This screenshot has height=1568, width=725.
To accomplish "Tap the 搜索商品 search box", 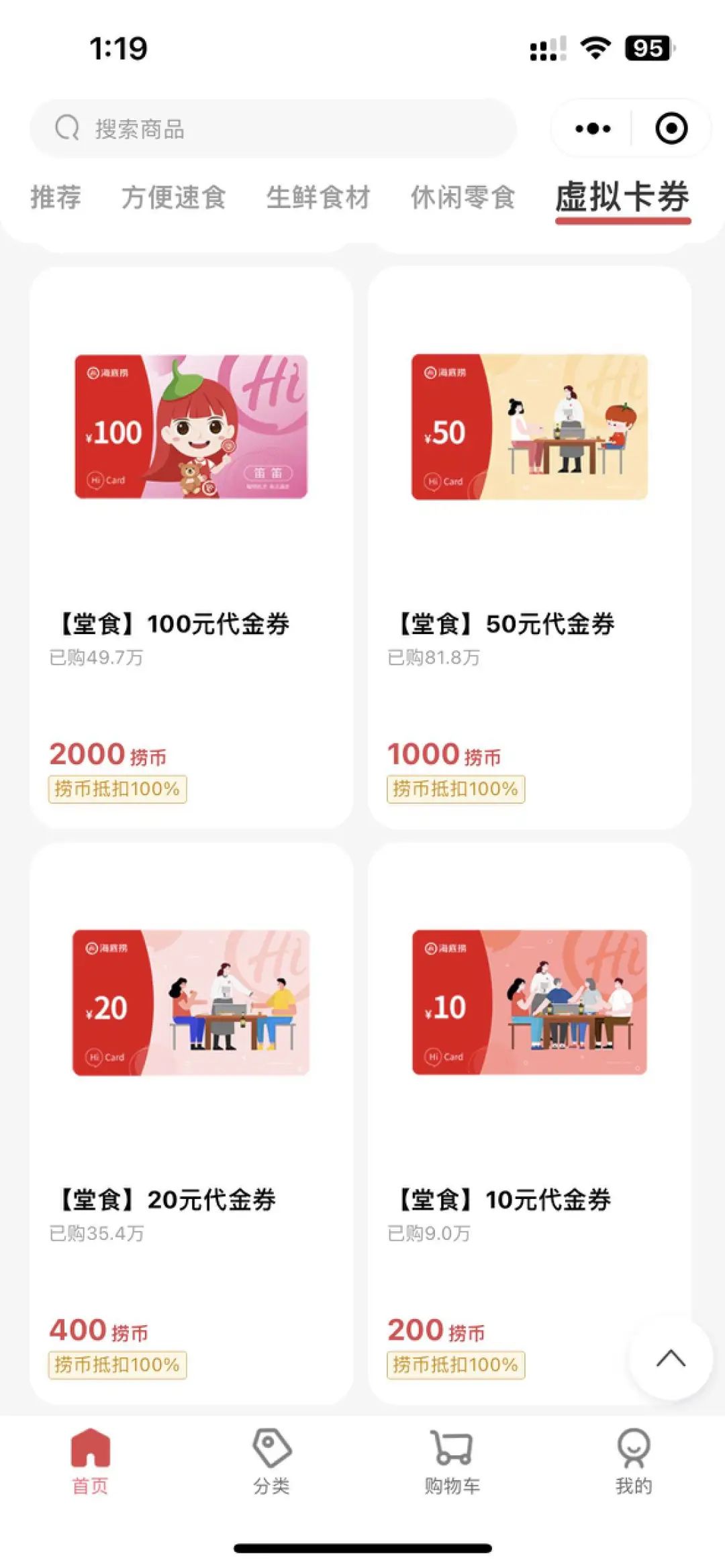I will (273, 128).
